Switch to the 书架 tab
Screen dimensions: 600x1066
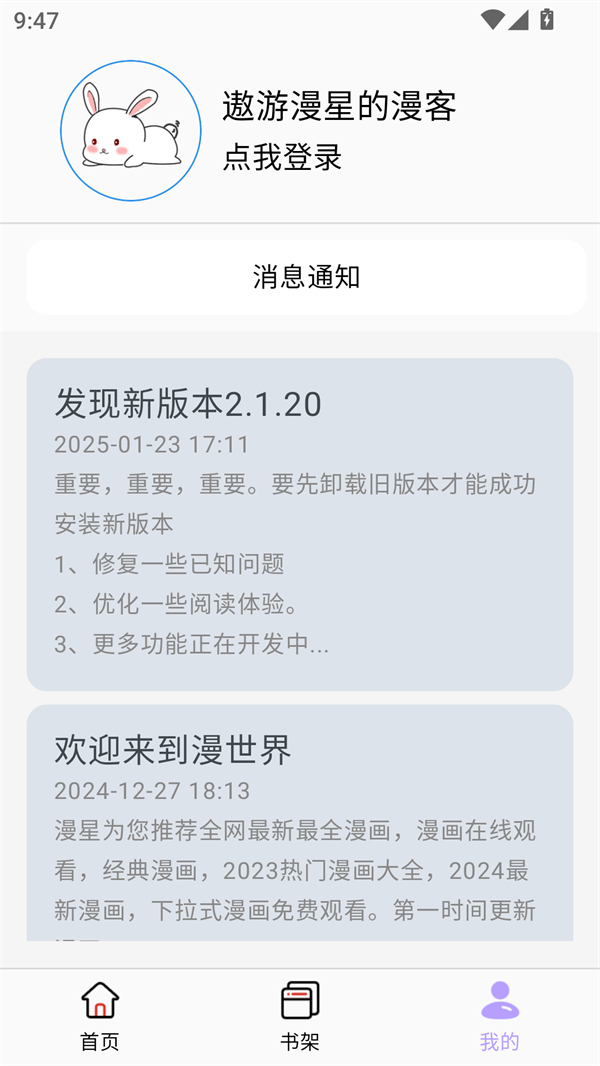(x=300, y=1015)
